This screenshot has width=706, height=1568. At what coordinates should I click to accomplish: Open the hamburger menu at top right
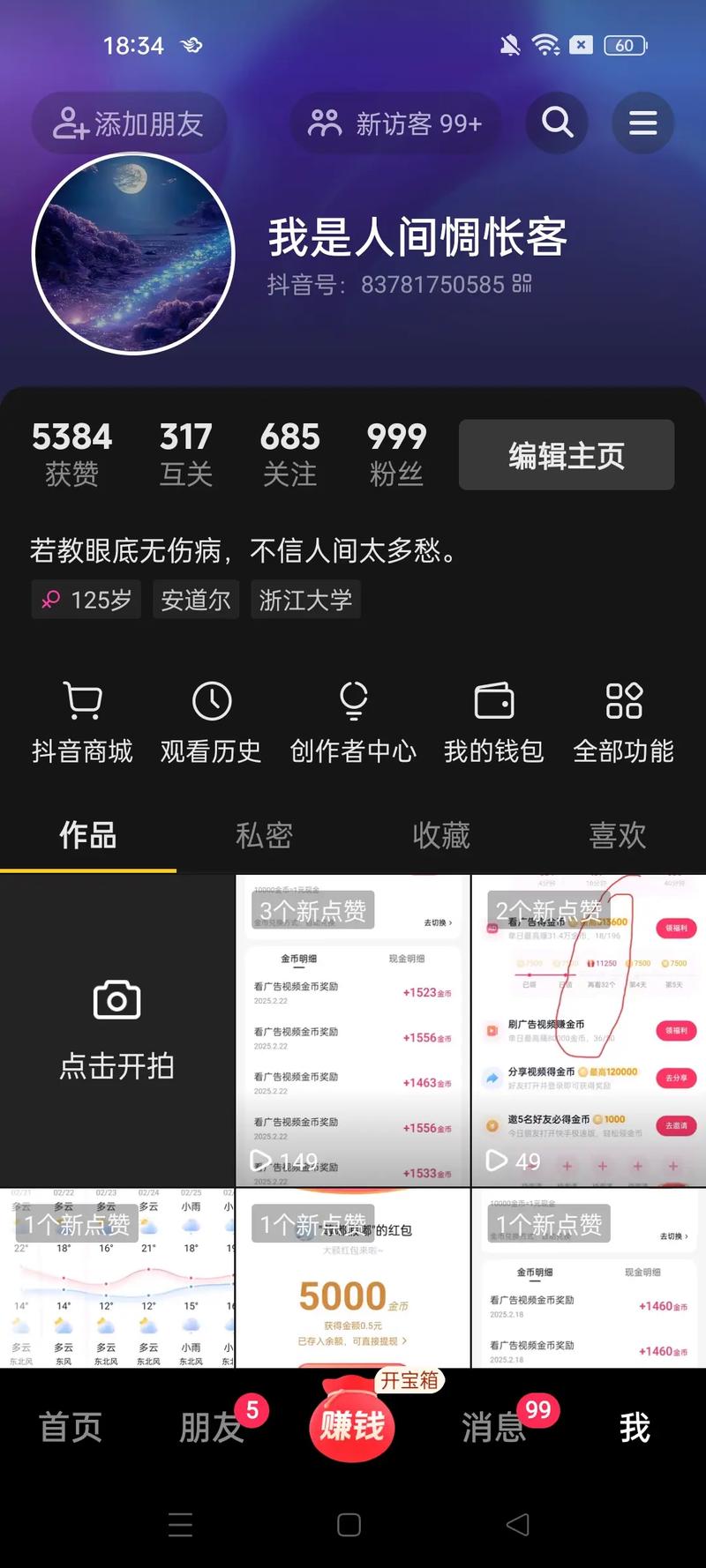[x=642, y=123]
